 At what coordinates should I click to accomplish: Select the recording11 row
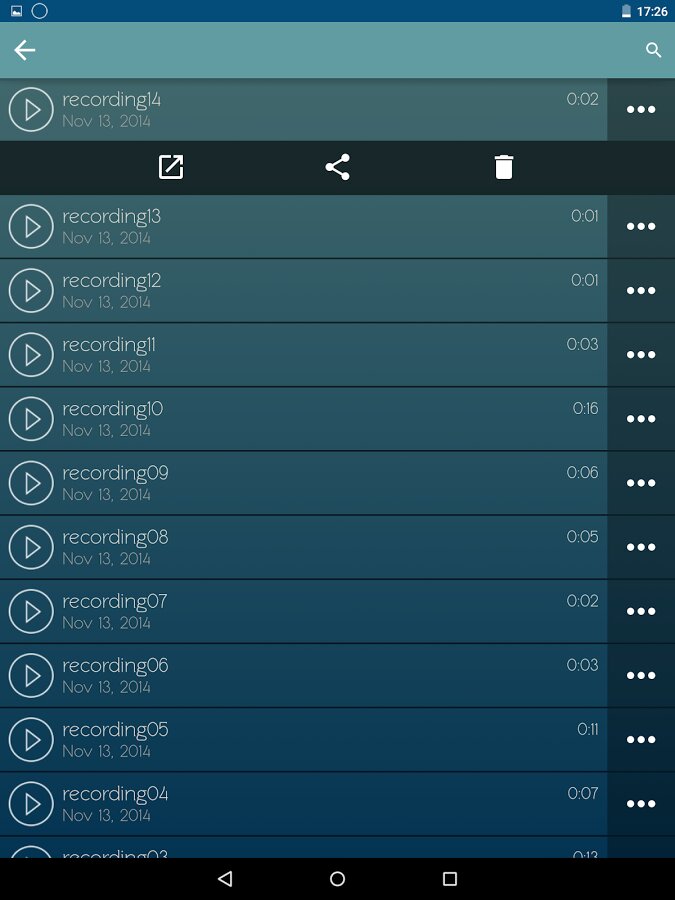(300, 354)
